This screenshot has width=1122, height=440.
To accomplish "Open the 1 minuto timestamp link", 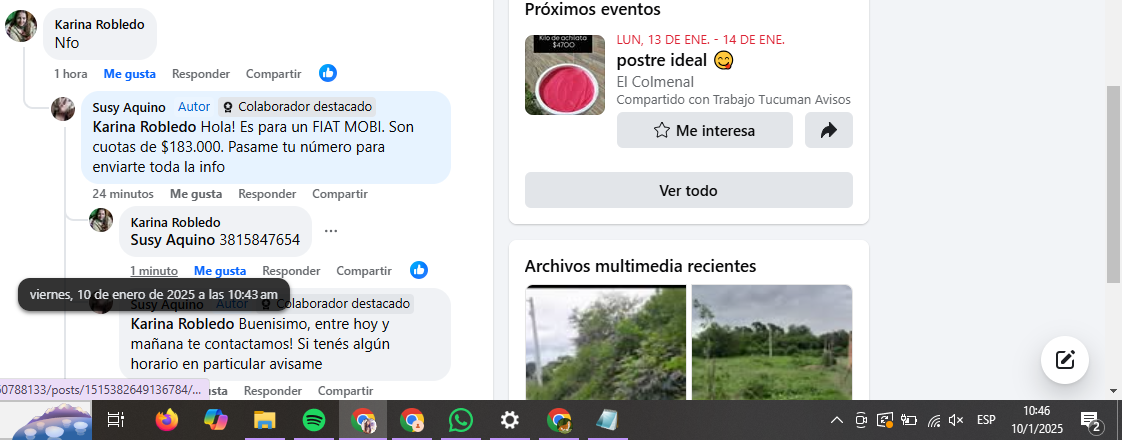I will click(x=153, y=270).
